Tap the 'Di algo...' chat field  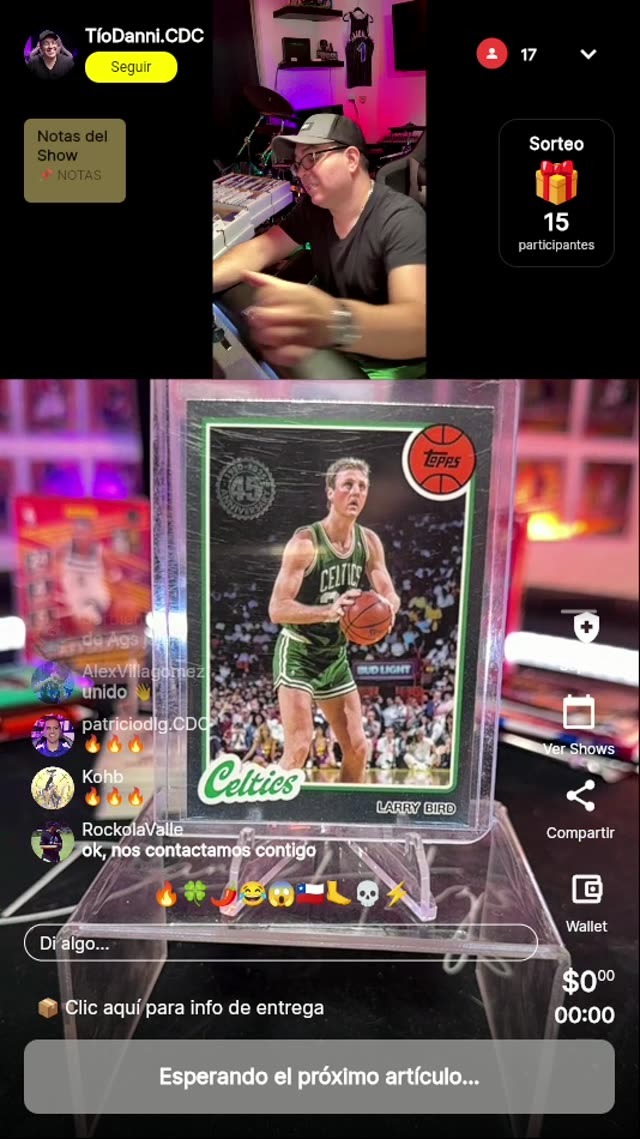[280, 943]
